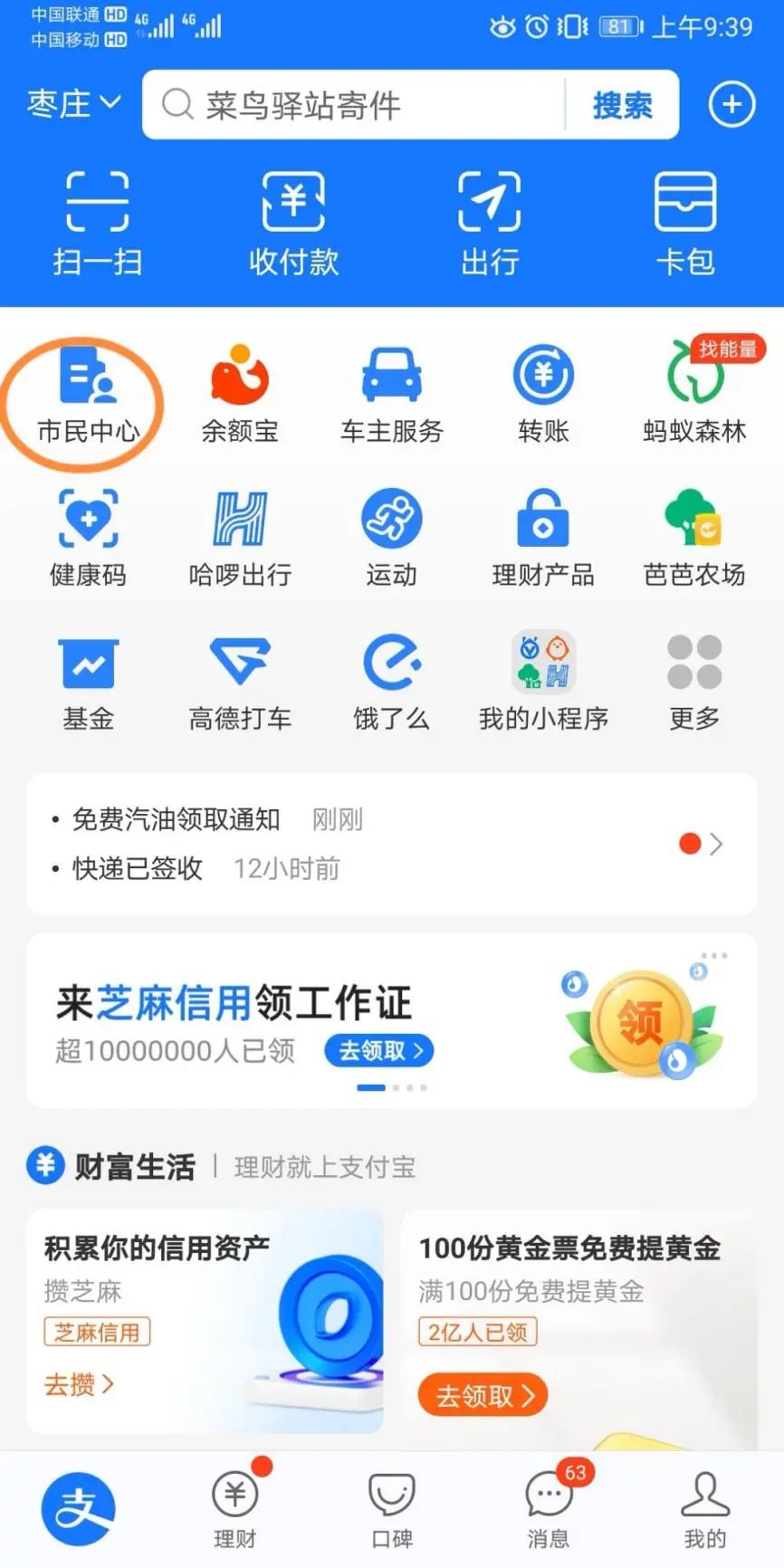
Task: Switch to 消息 tab
Action: [x=549, y=1506]
